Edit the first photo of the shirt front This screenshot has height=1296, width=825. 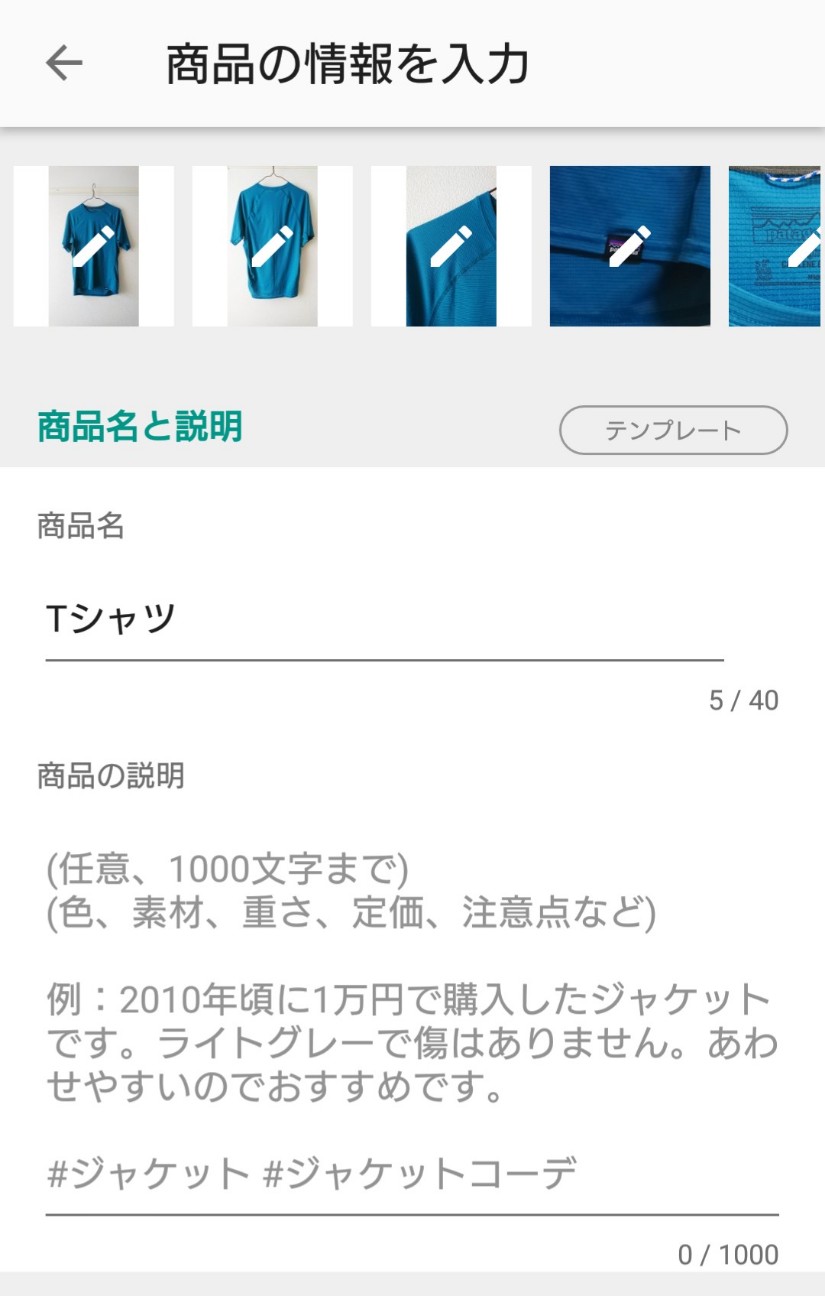(x=94, y=246)
